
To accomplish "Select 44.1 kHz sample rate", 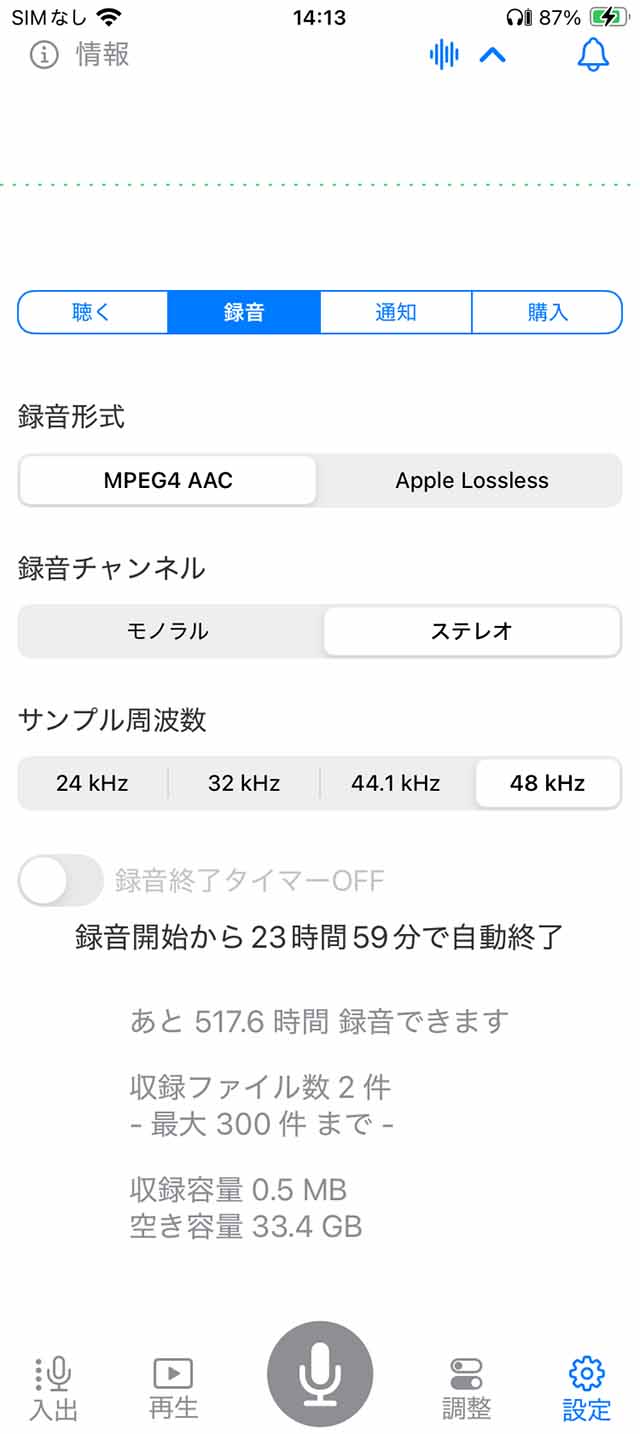I will [396, 783].
